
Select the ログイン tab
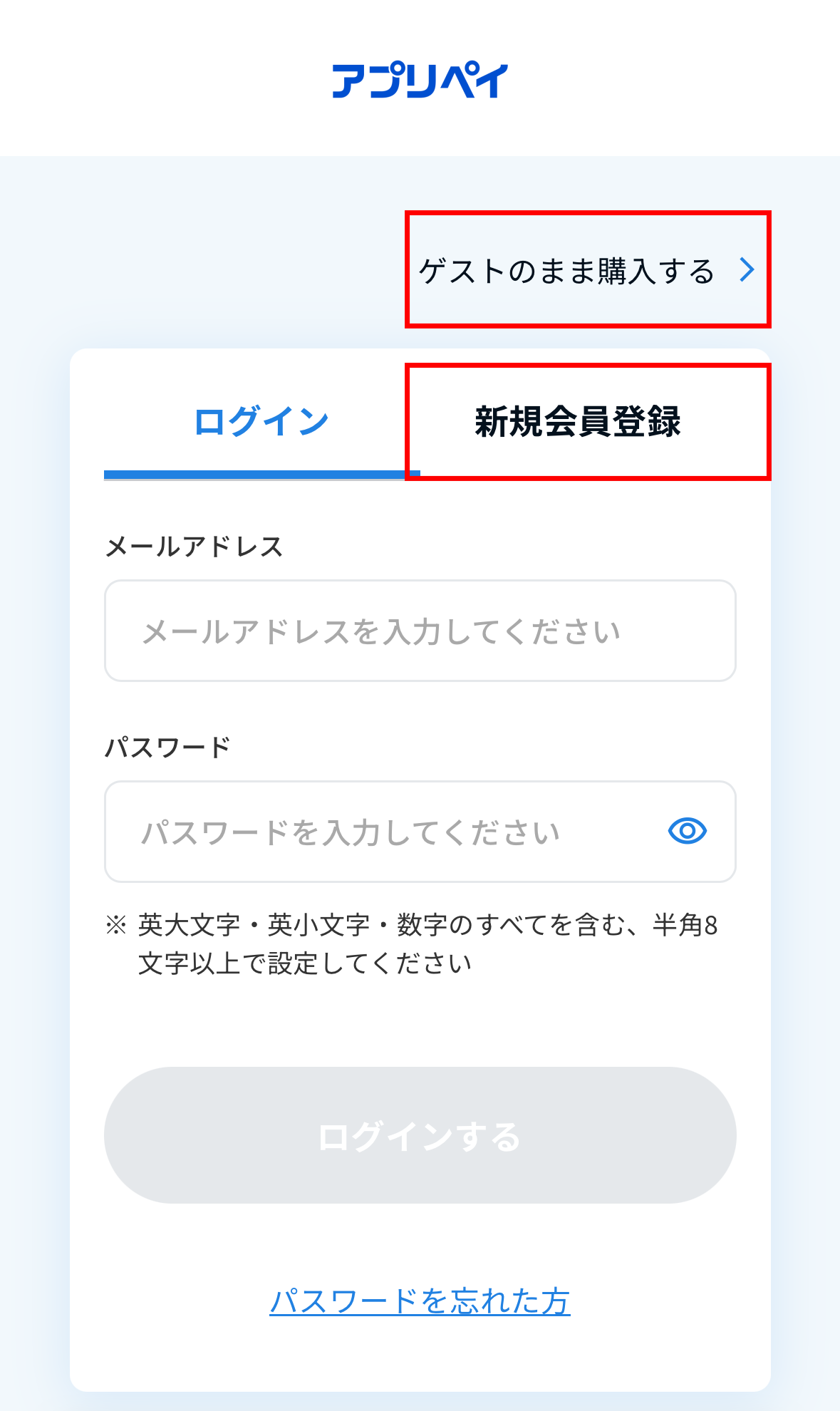[x=261, y=422]
